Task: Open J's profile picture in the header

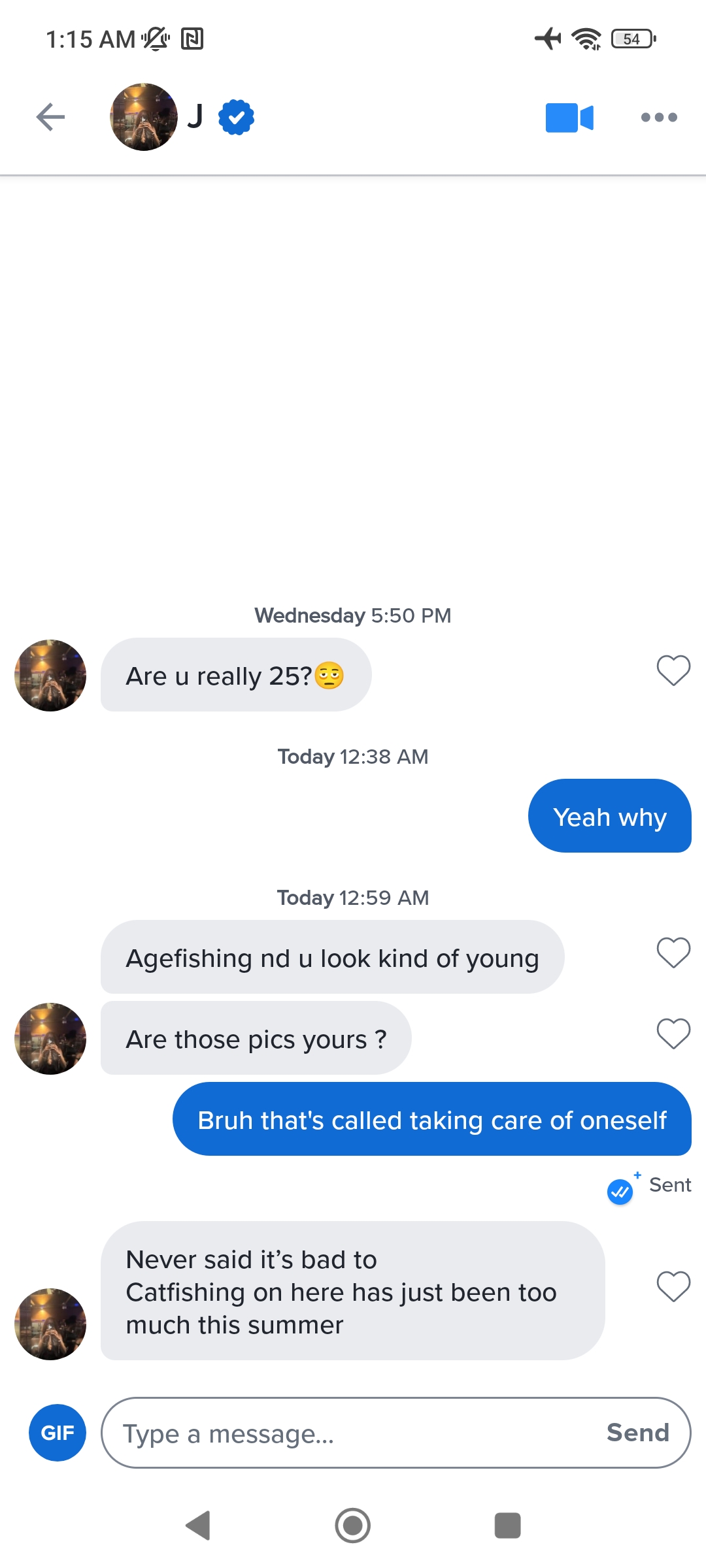Action: 144,118
